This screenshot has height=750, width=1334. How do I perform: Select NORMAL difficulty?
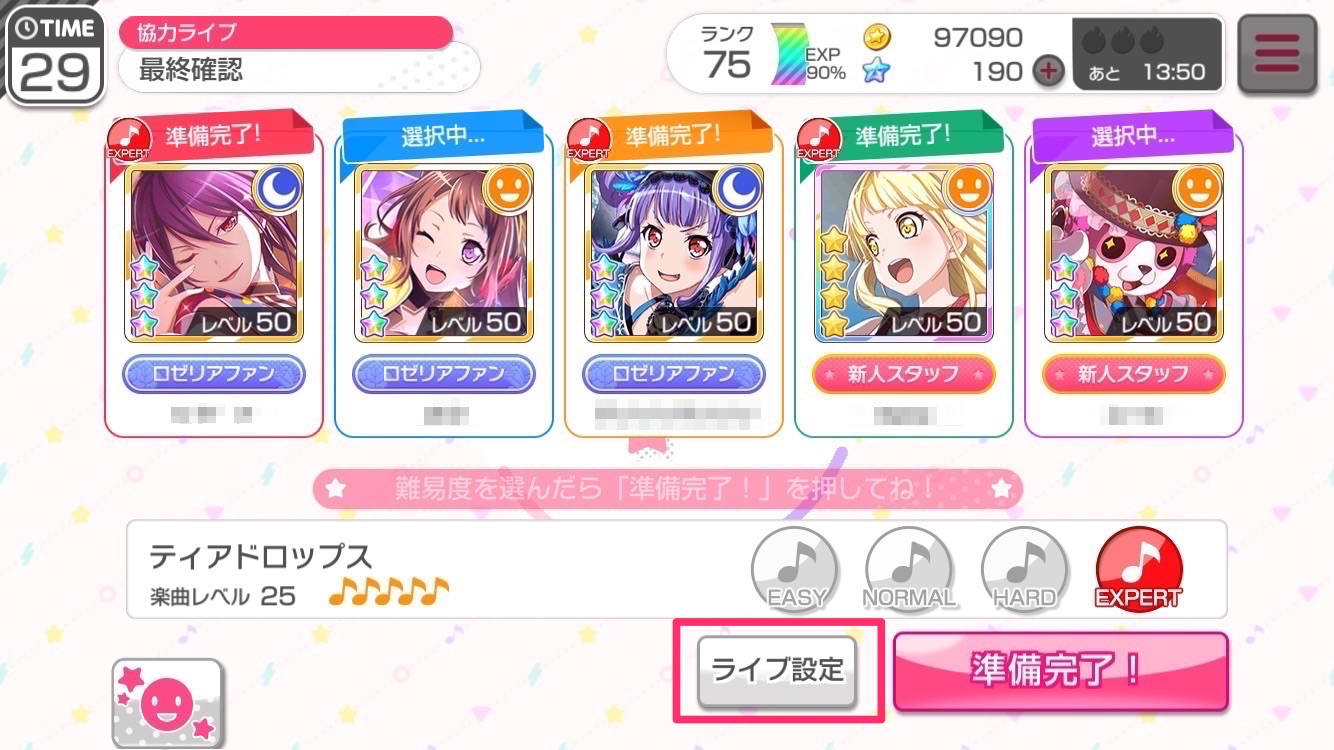pos(909,568)
